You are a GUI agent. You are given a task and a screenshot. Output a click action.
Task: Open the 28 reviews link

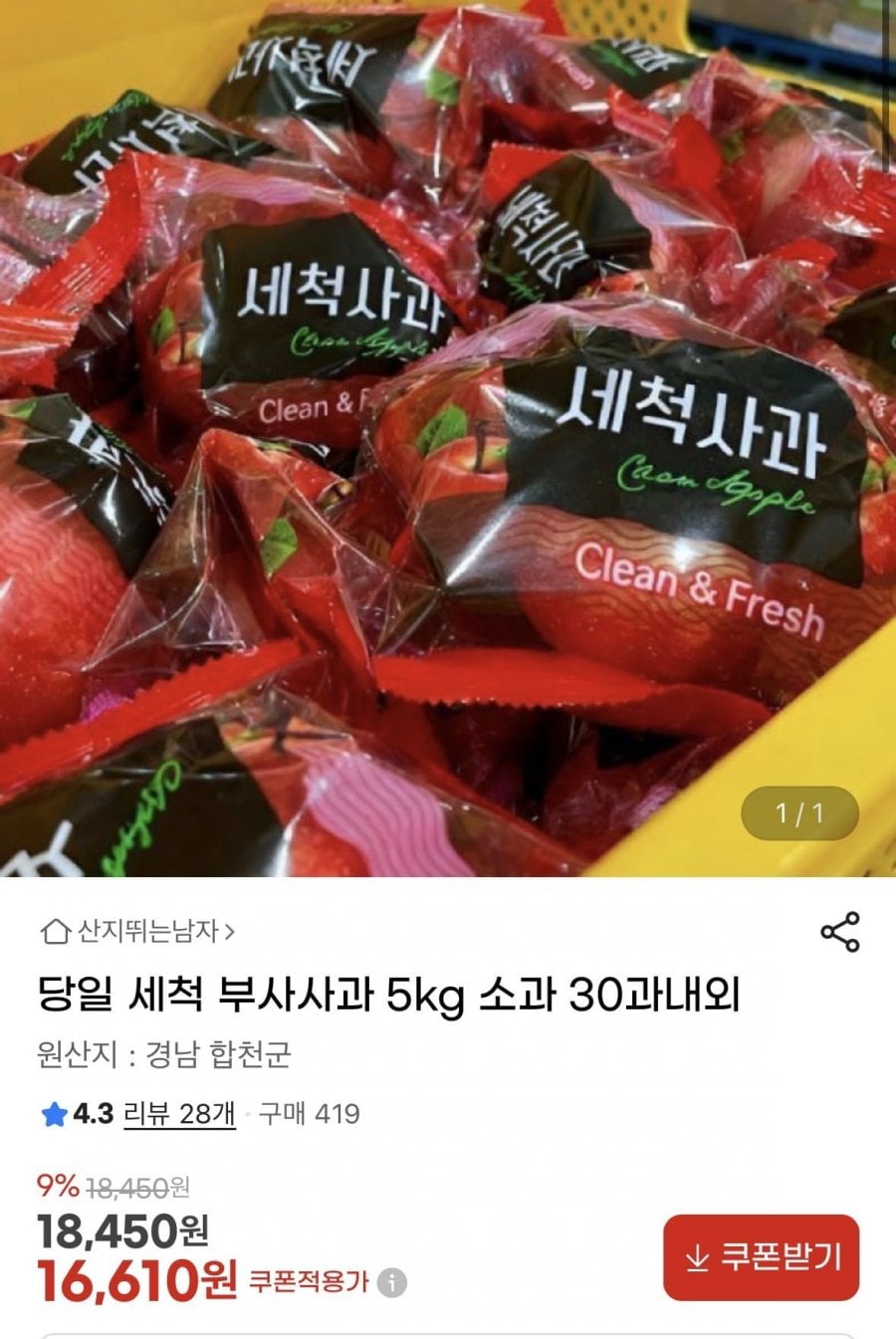pyautogui.click(x=179, y=1113)
